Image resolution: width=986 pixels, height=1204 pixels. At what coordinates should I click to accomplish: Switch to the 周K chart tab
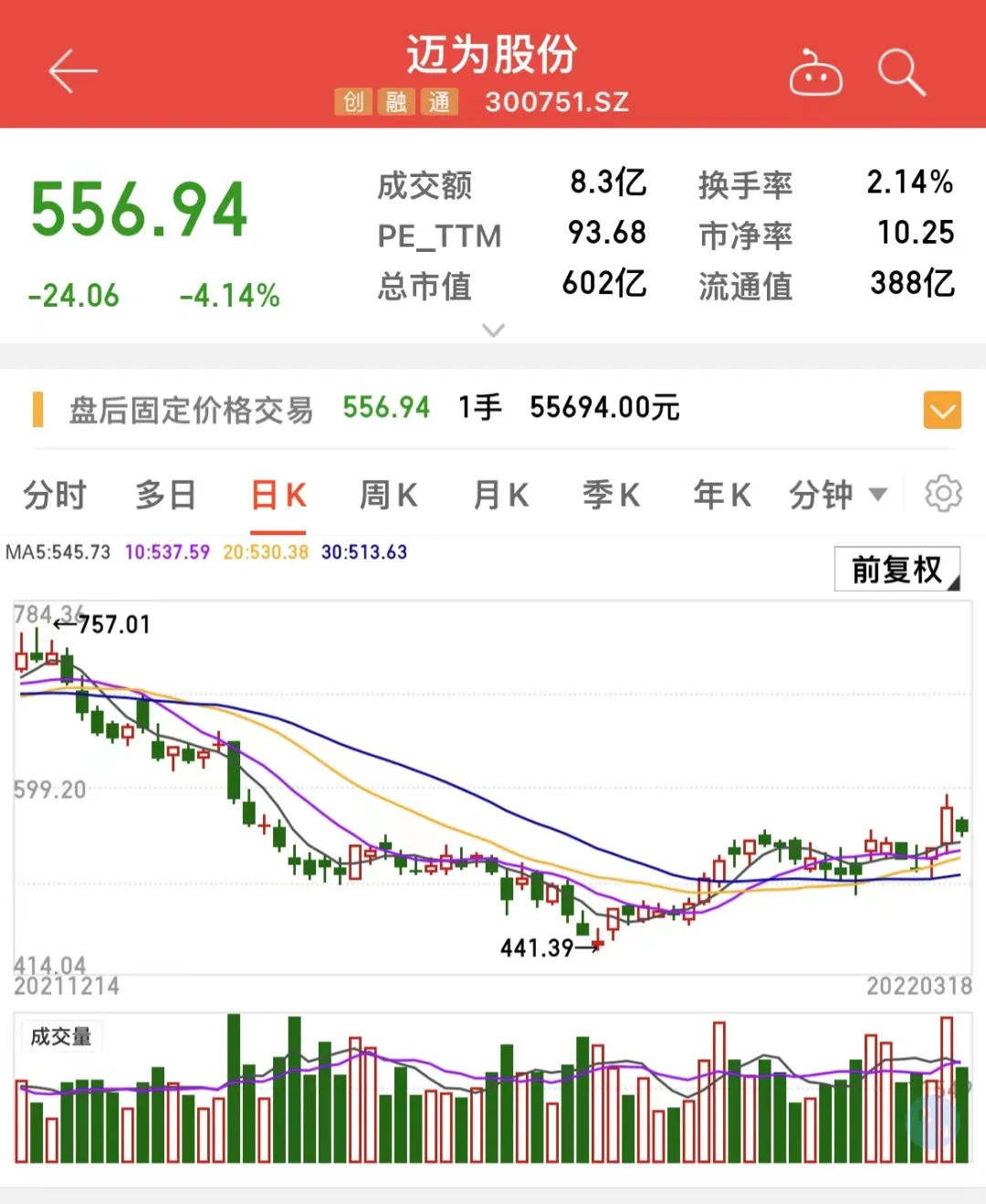(389, 496)
